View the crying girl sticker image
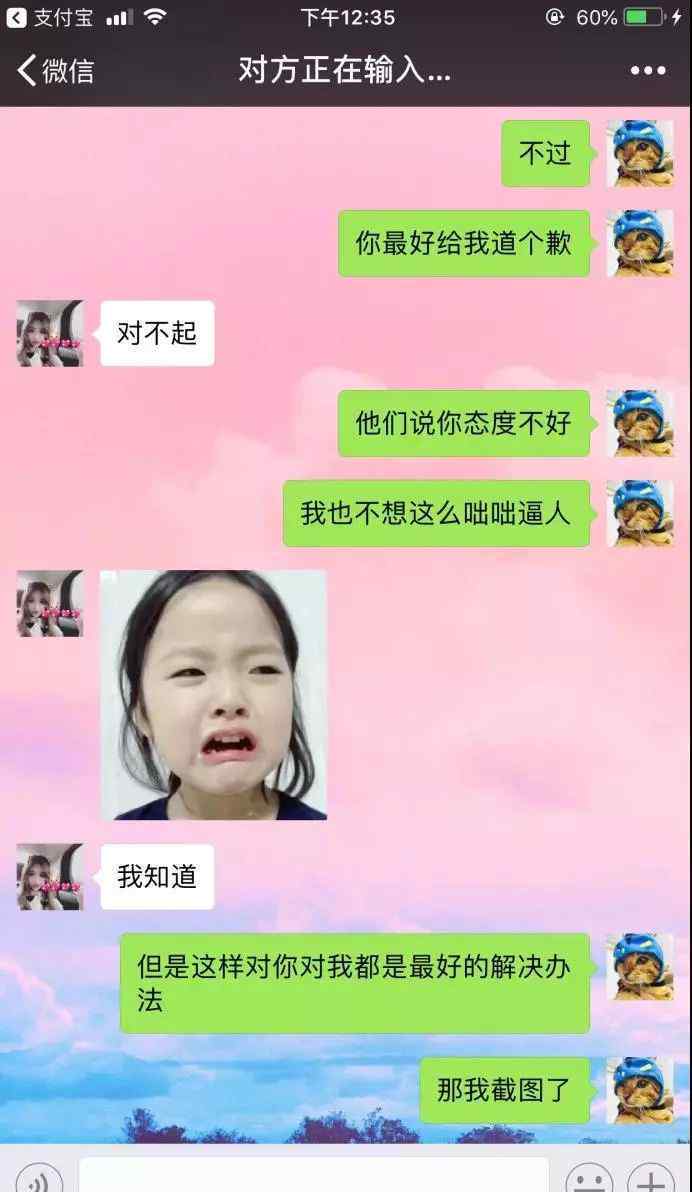 point(214,695)
